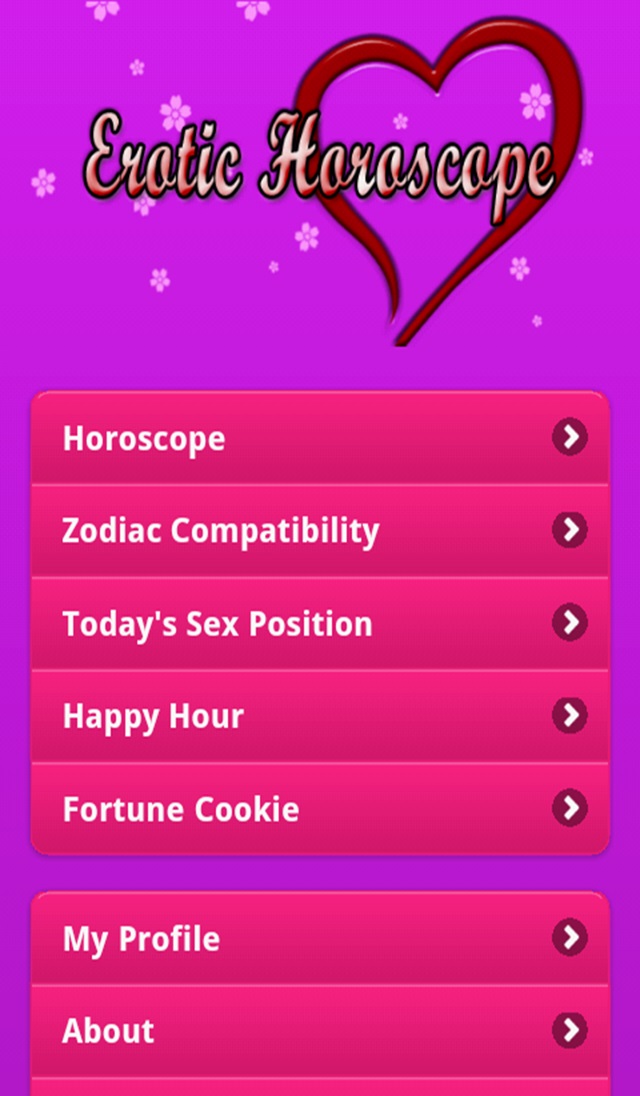Open the About page
The height and width of the screenshot is (1096, 640).
pos(320,1030)
